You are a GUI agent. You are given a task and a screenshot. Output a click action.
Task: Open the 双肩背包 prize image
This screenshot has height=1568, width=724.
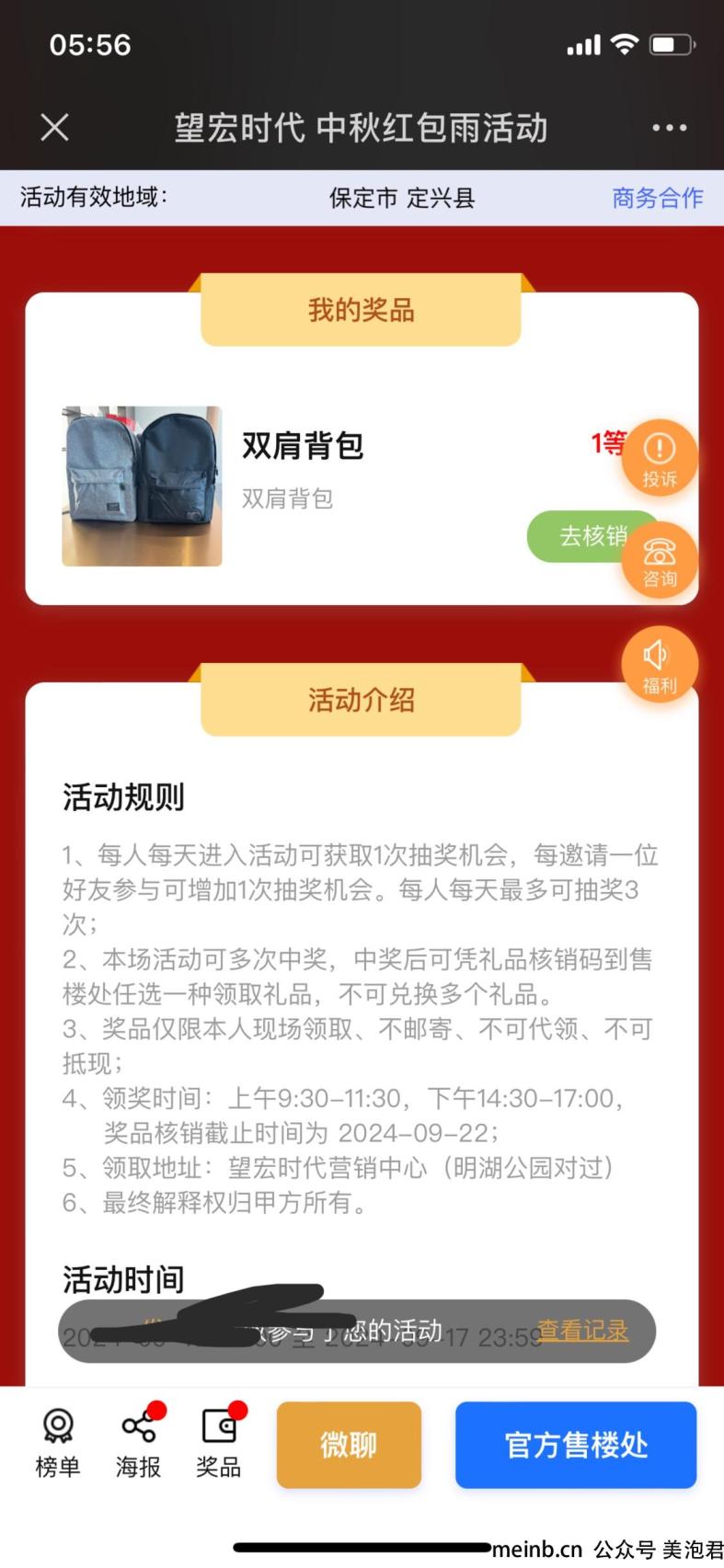tap(142, 486)
